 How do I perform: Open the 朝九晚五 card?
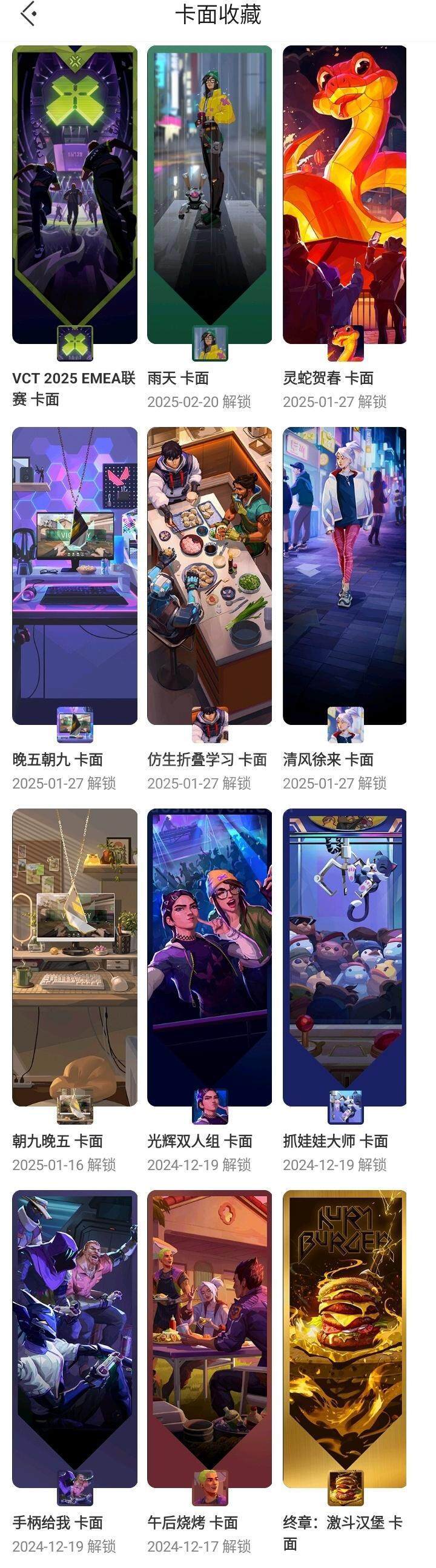(x=74, y=957)
